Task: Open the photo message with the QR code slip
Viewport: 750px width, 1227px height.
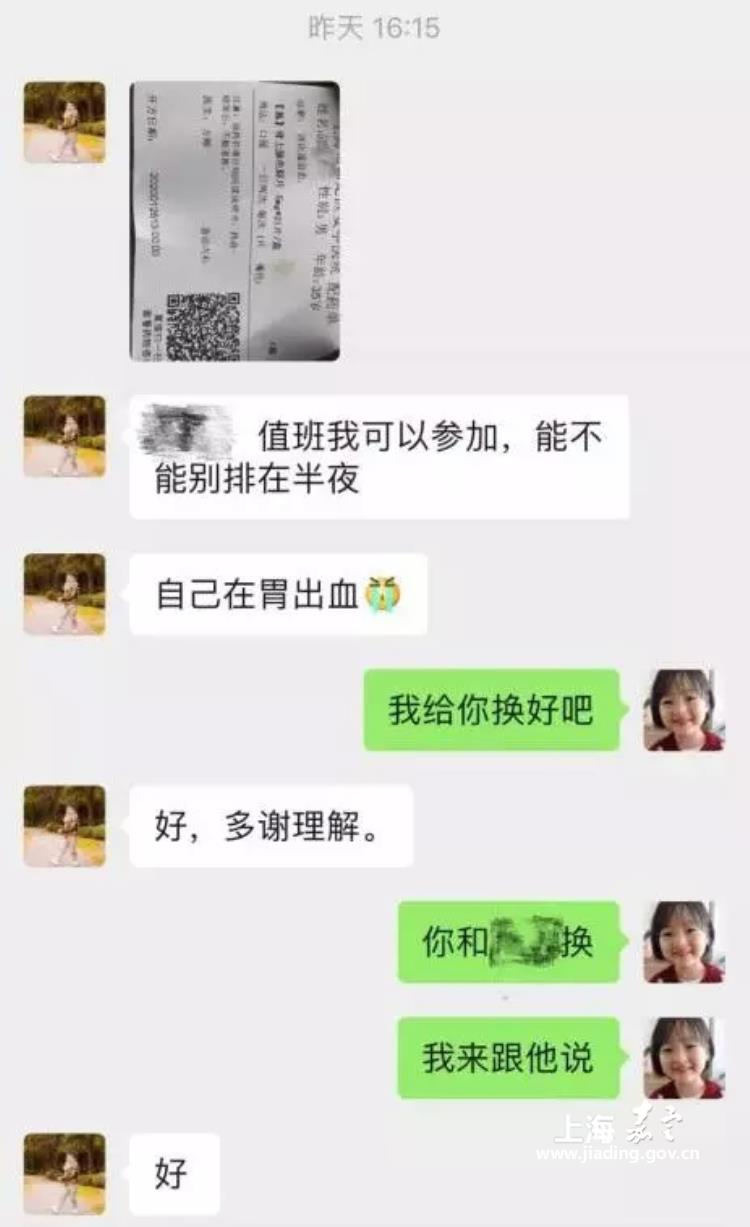Action: [x=234, y=221]
